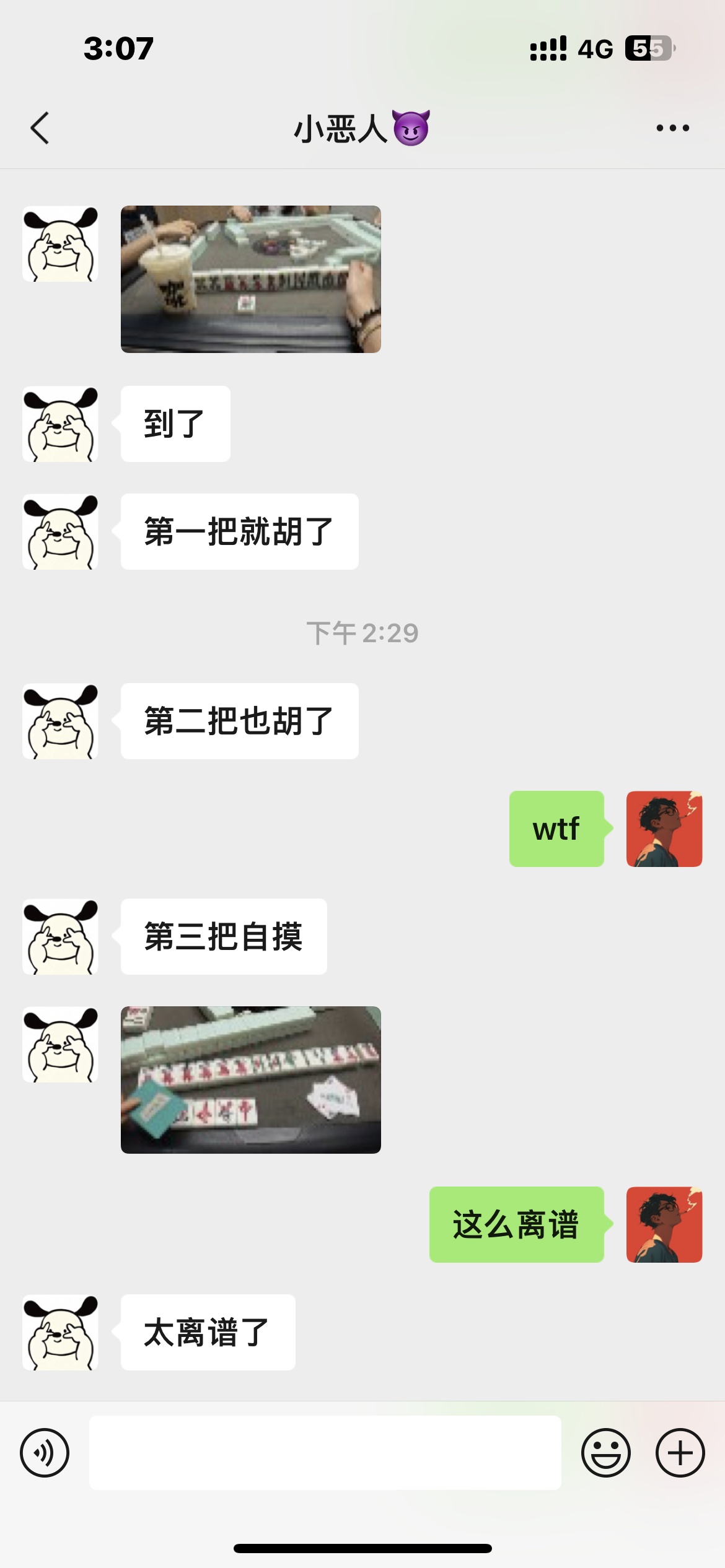Screen dimensions: 725x1568
Task: Open the chat info three-dot menu
Action: [672, 128]
